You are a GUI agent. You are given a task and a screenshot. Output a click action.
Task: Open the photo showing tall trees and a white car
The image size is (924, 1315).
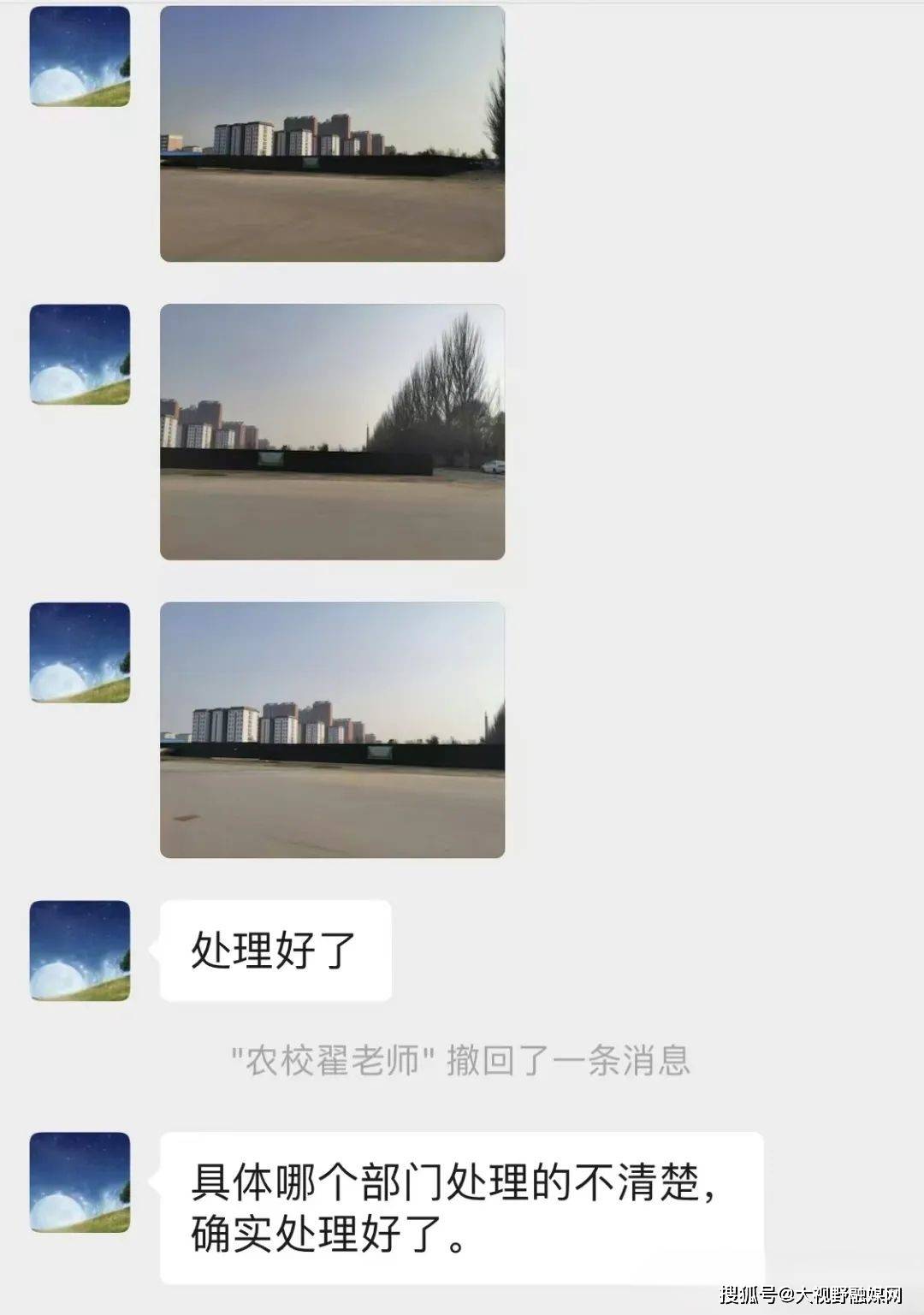[332, 431]
